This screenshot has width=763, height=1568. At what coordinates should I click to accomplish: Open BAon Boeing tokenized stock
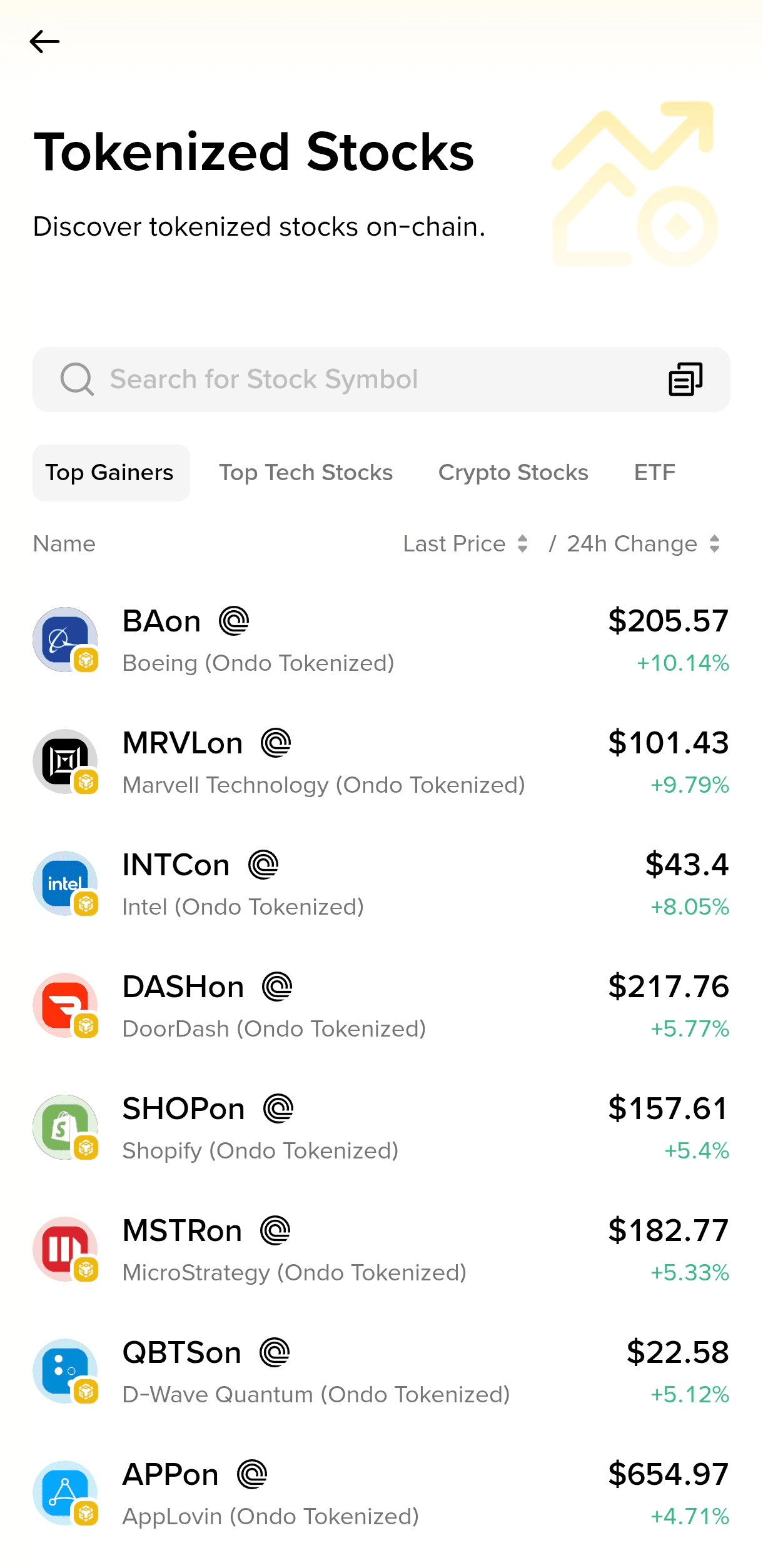click(x=381, y=640)
